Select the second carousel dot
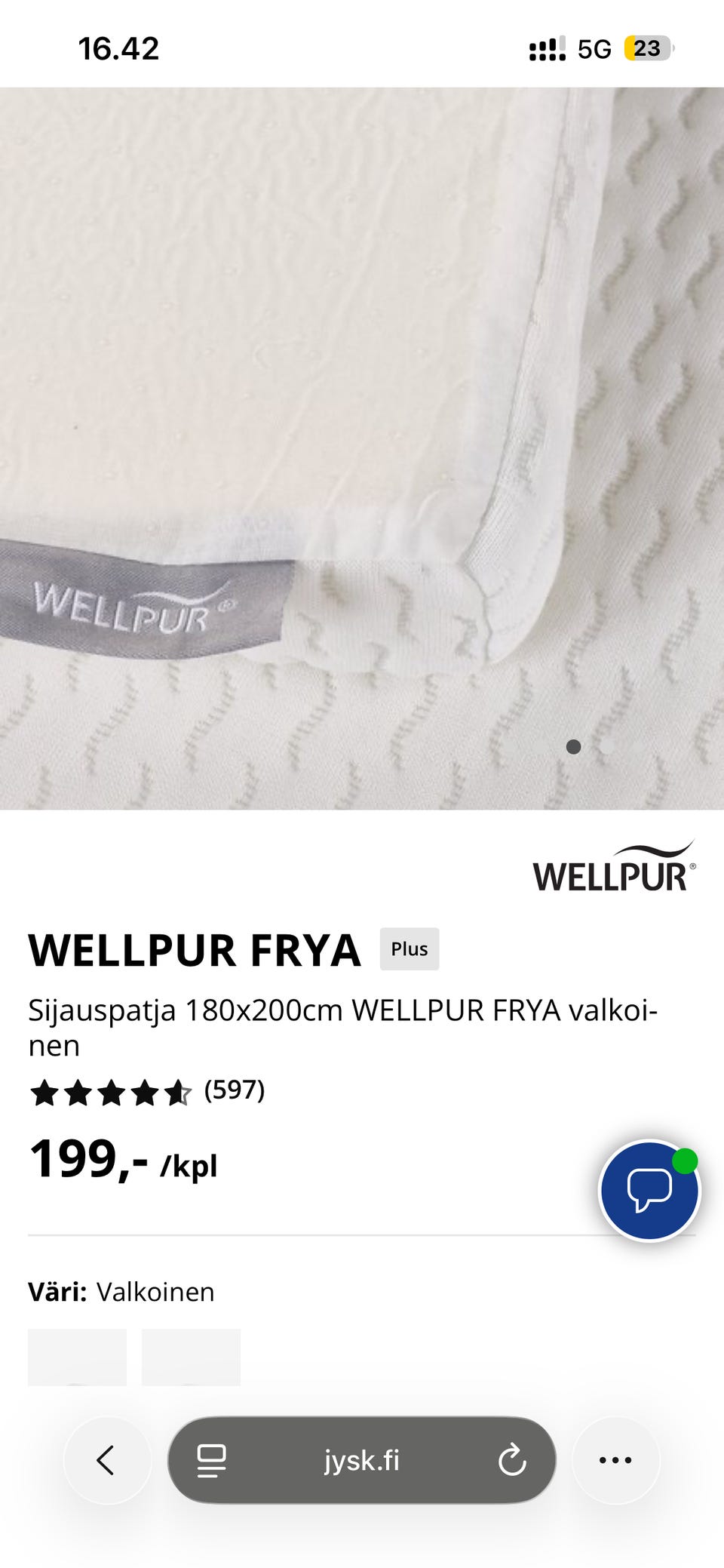Screen dimensions: 724x1568 tap(608, 747)
